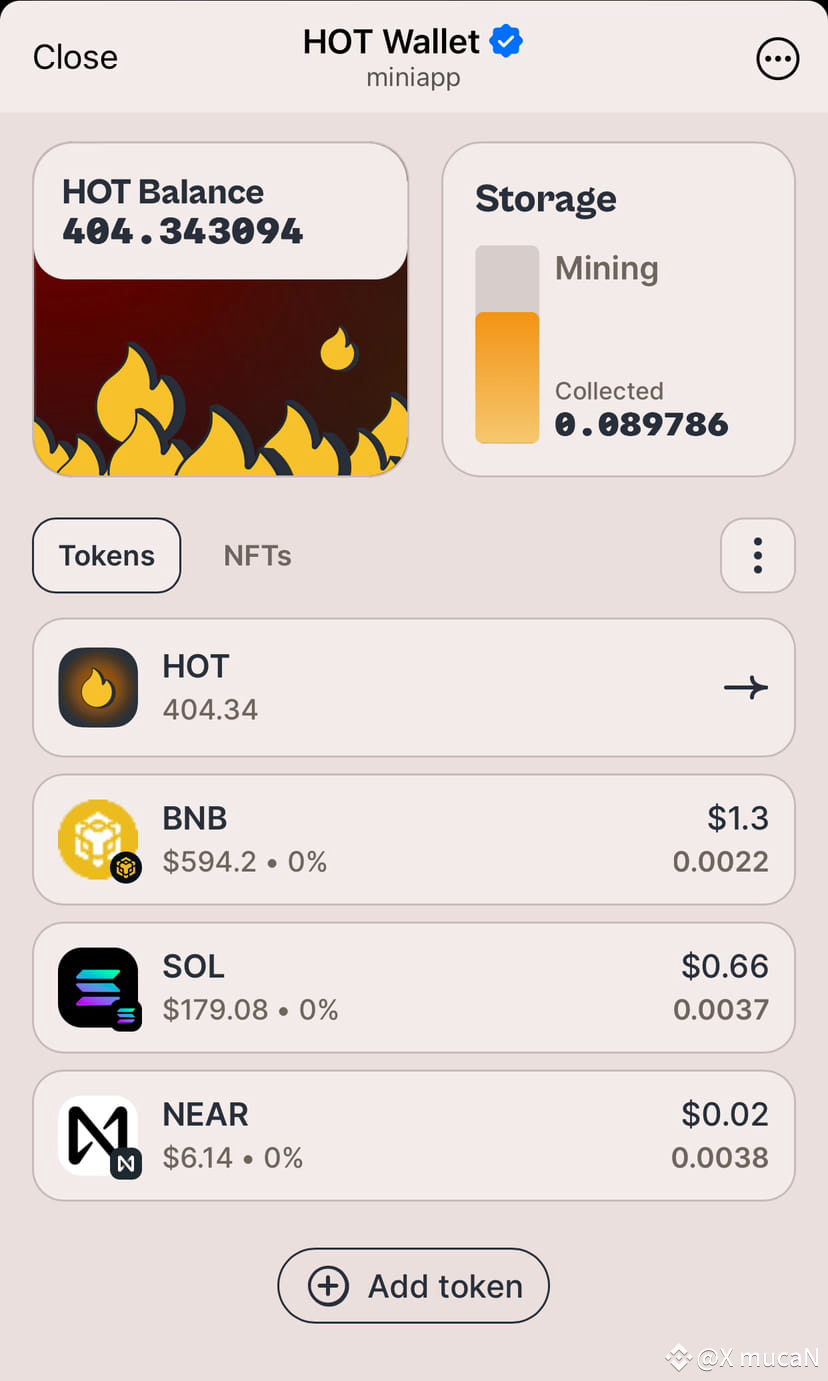Open the three-dot options menu in header
The height and width of the screenshot is (1381, 828).
point(777,59)
